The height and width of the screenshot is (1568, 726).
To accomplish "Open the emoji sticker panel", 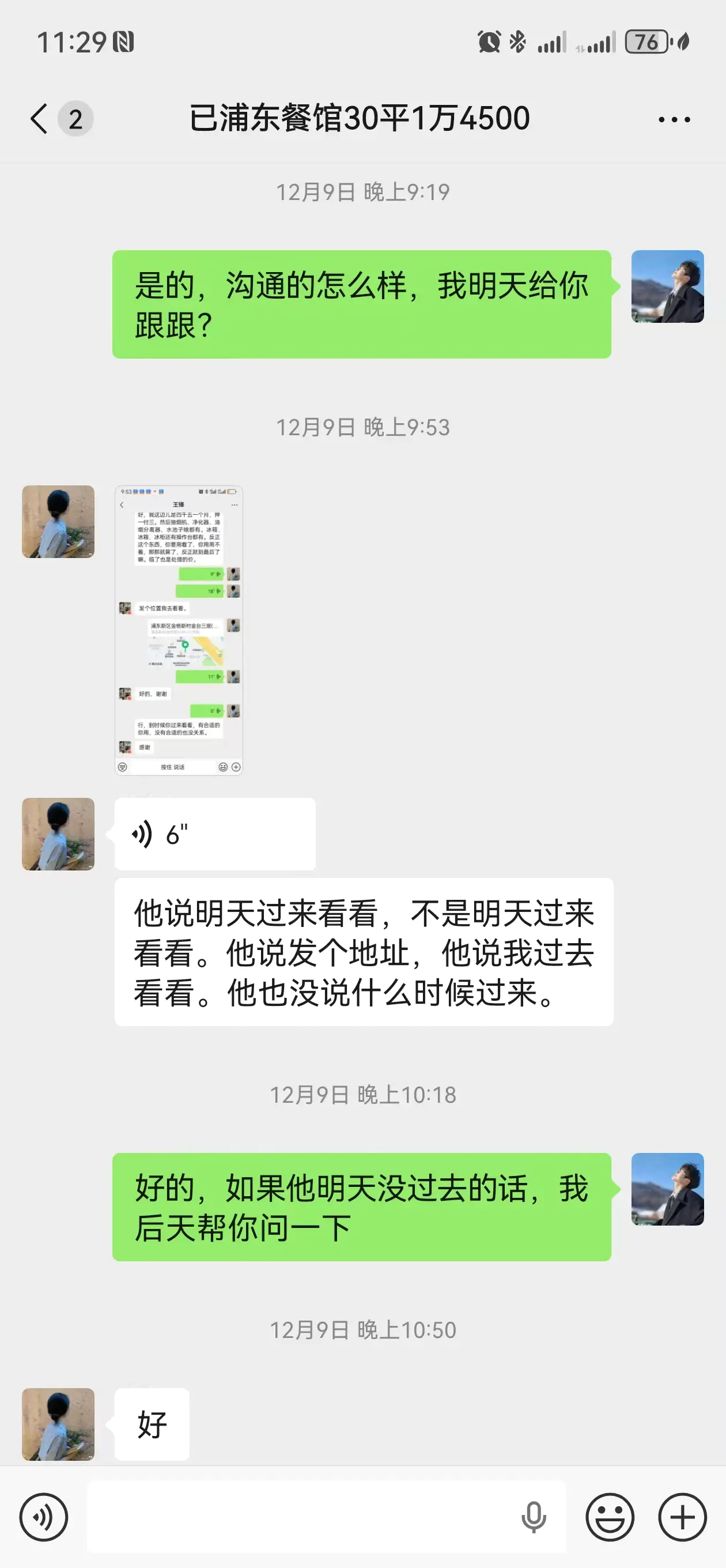I will coord(609,1517).
